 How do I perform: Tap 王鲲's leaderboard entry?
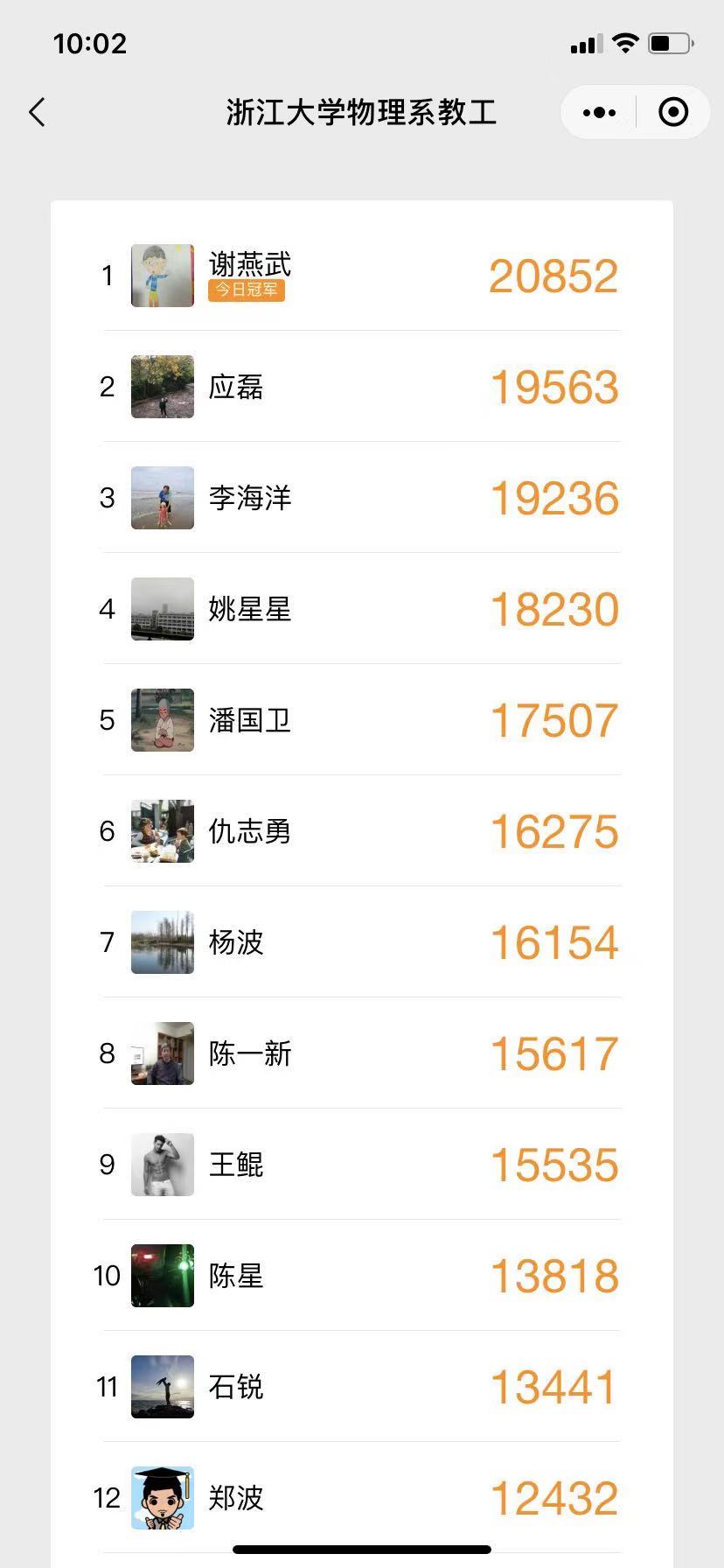[x=361, y=1165]
